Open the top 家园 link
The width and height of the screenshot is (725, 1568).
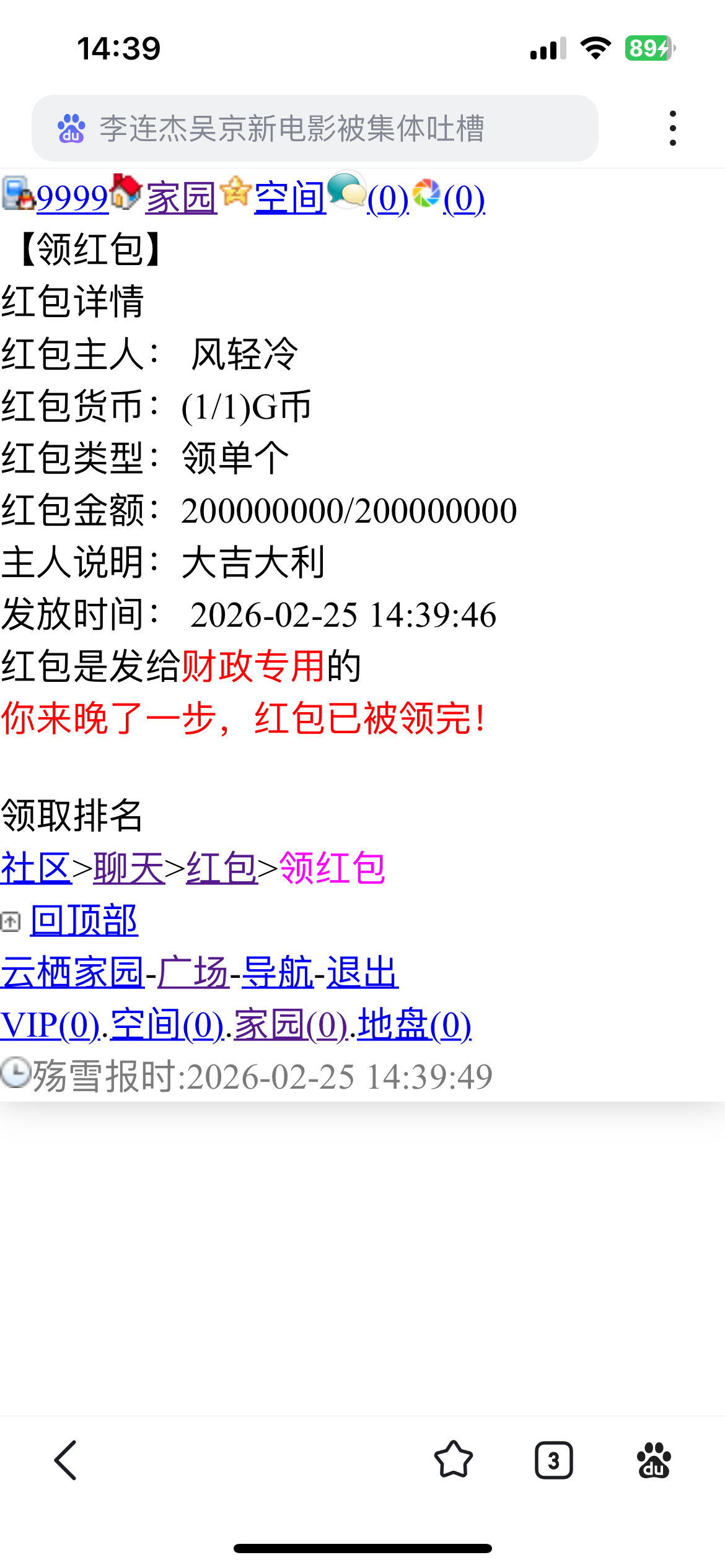tap(181, 198)
